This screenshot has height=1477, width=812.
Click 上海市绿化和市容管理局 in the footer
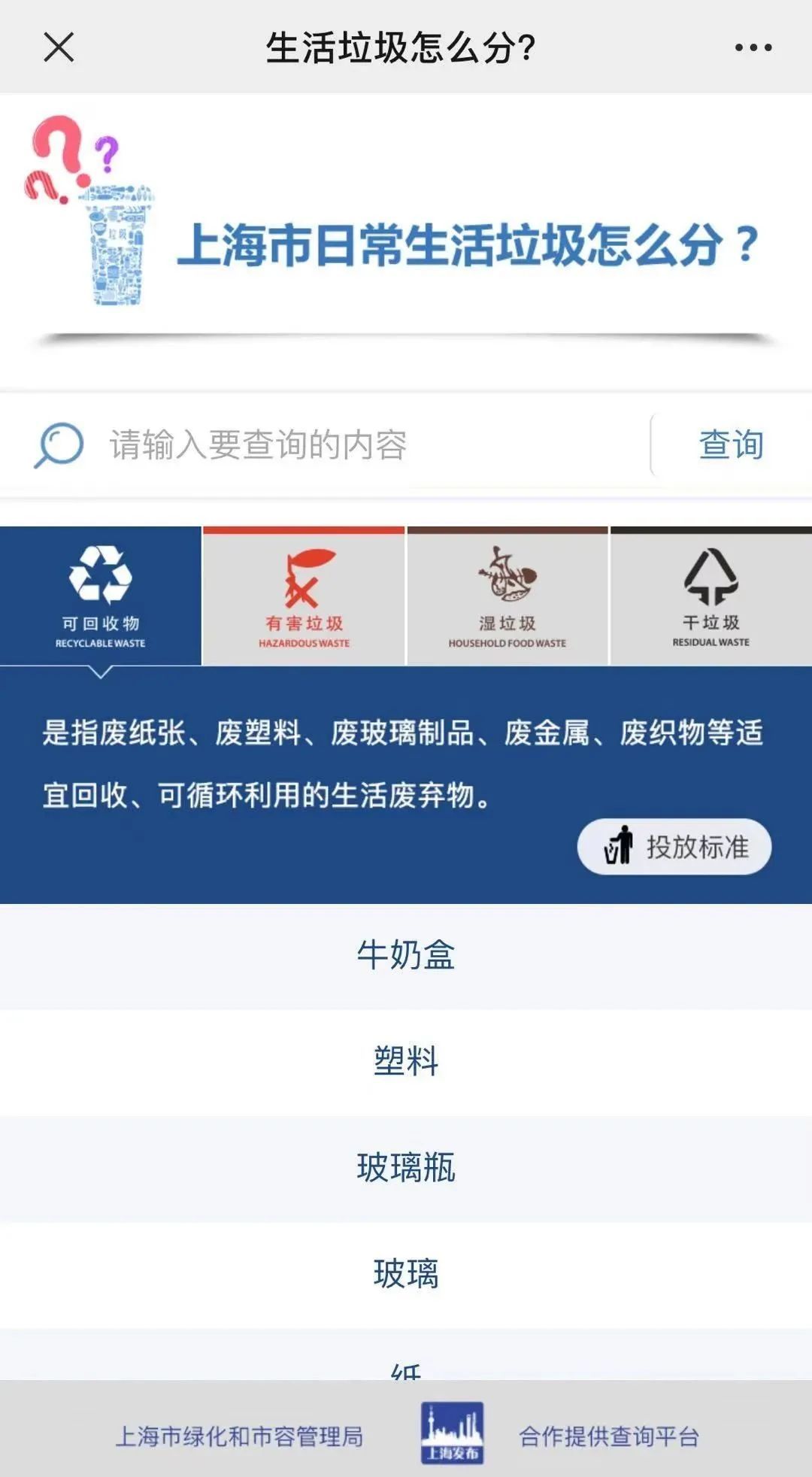[x=242, y=1434]
